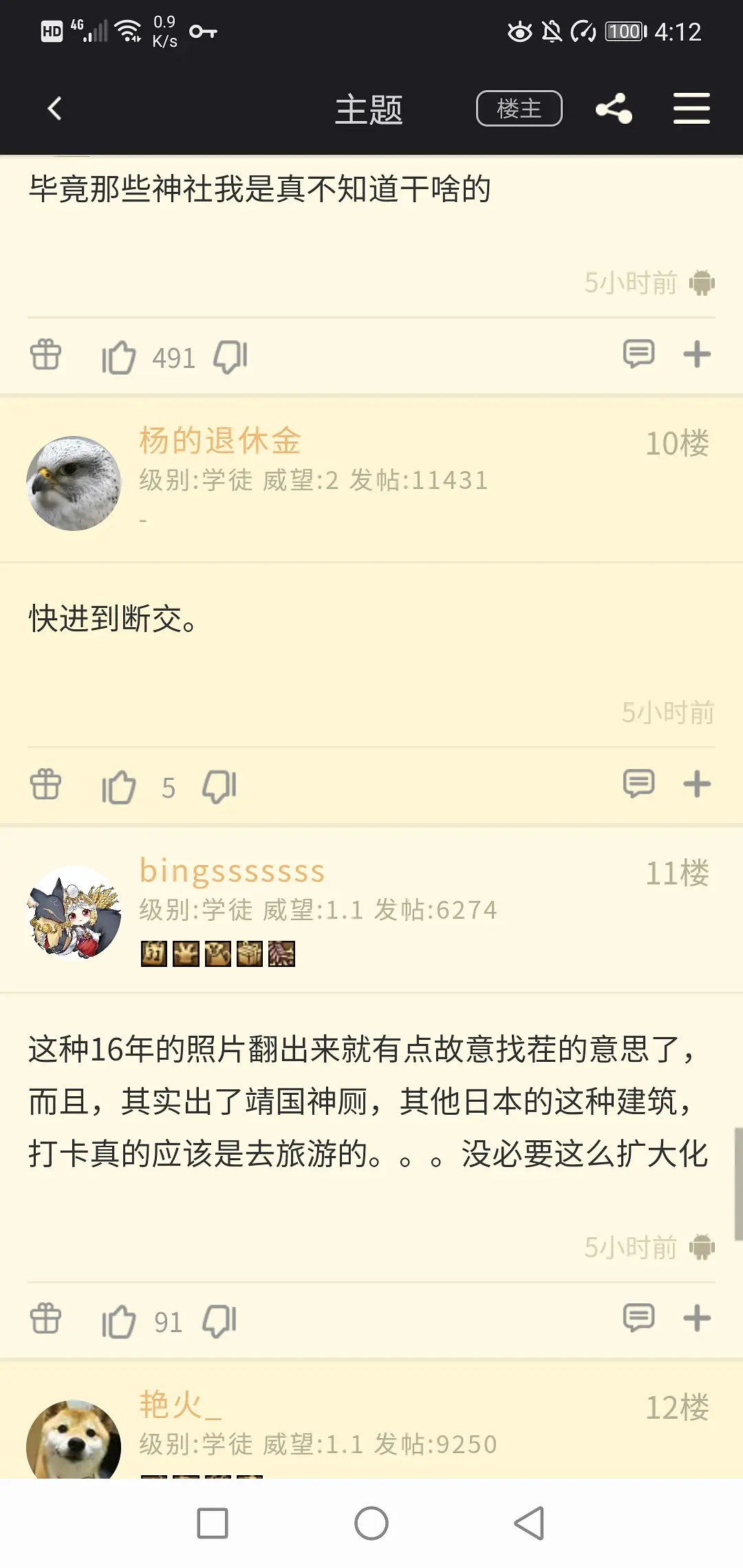The image size is (743, 1568).
Task: Open more options for 10楼 post
Action: [x=696, y=784]
